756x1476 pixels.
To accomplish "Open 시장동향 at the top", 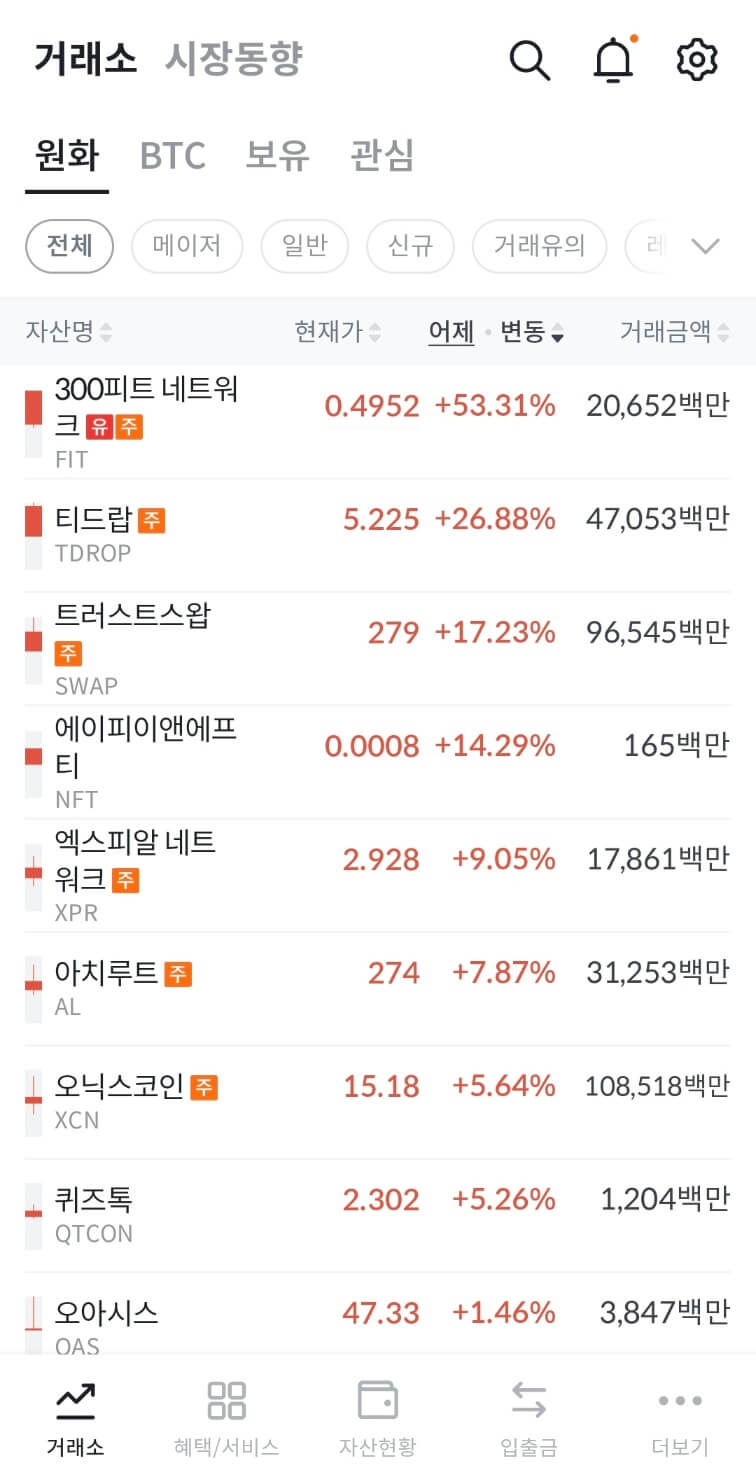I will tap(232, 60).
